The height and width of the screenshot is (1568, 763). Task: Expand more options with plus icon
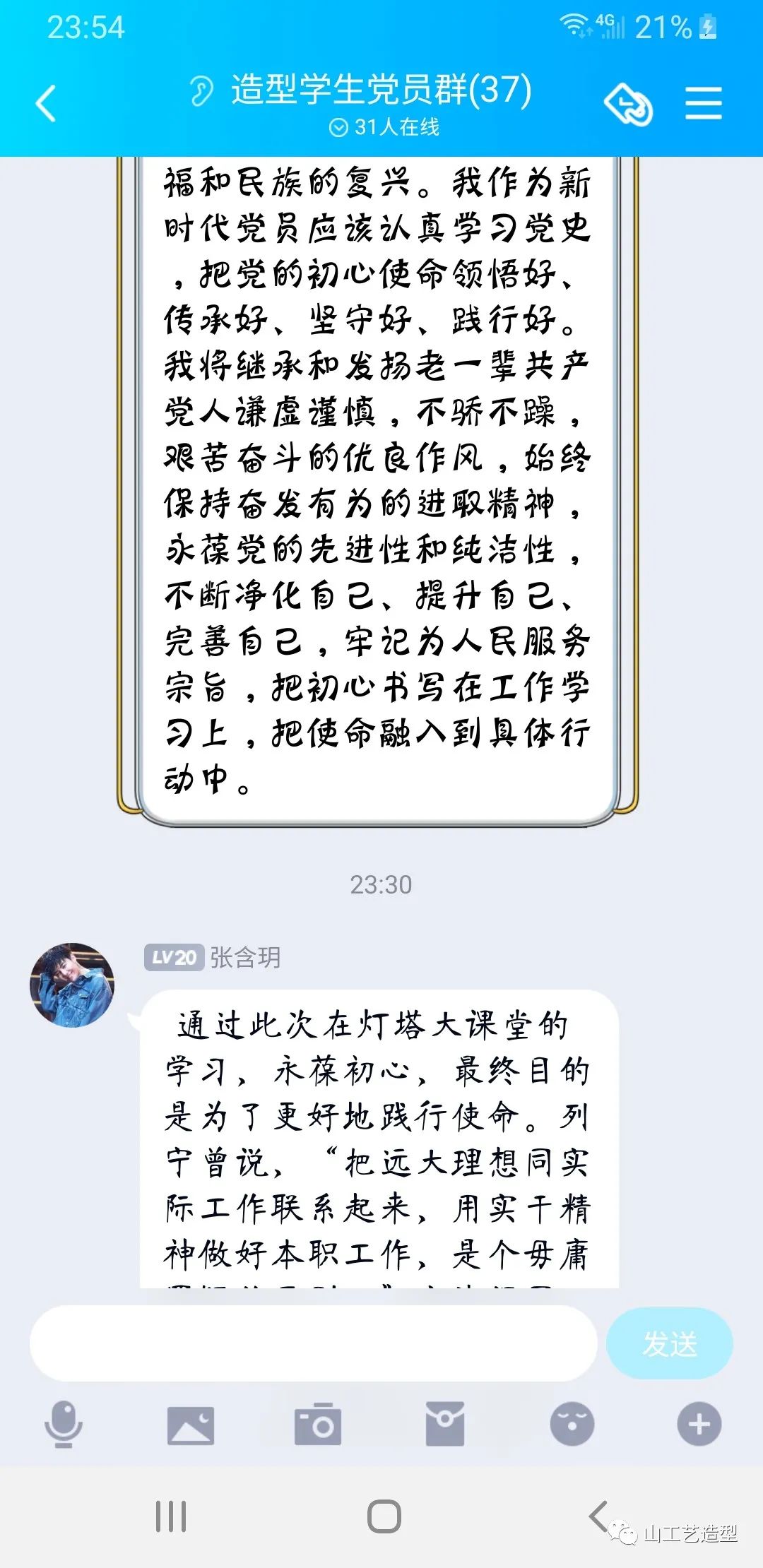coord(699,1424)
